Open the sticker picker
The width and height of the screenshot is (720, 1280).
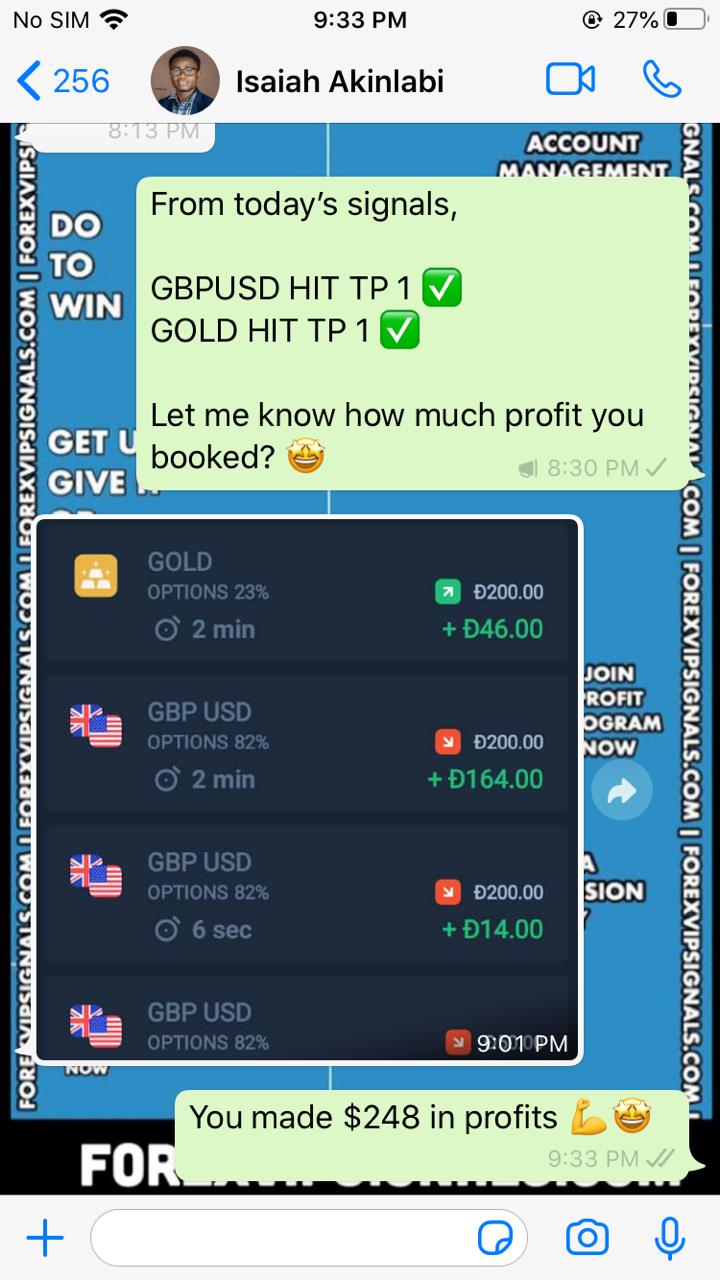tap(495, 1239)
